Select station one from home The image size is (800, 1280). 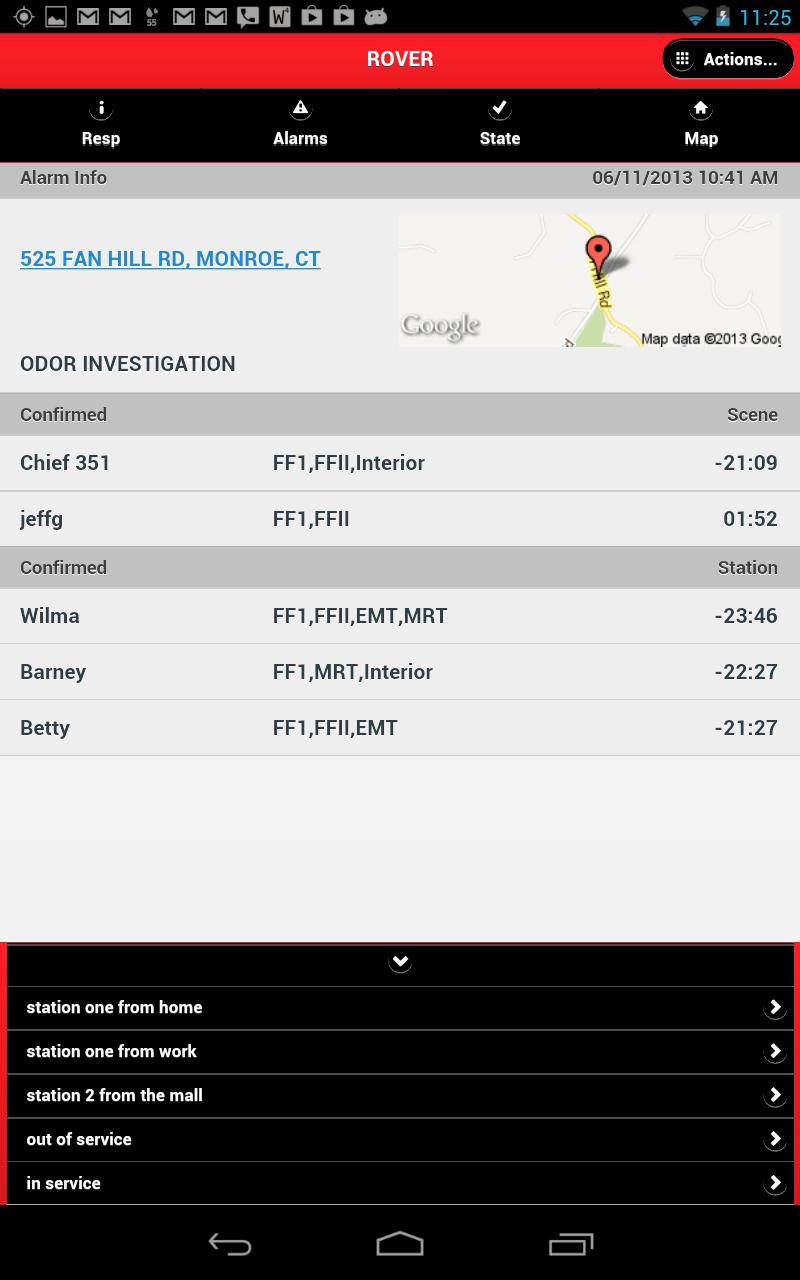(x=400, y=1008)
